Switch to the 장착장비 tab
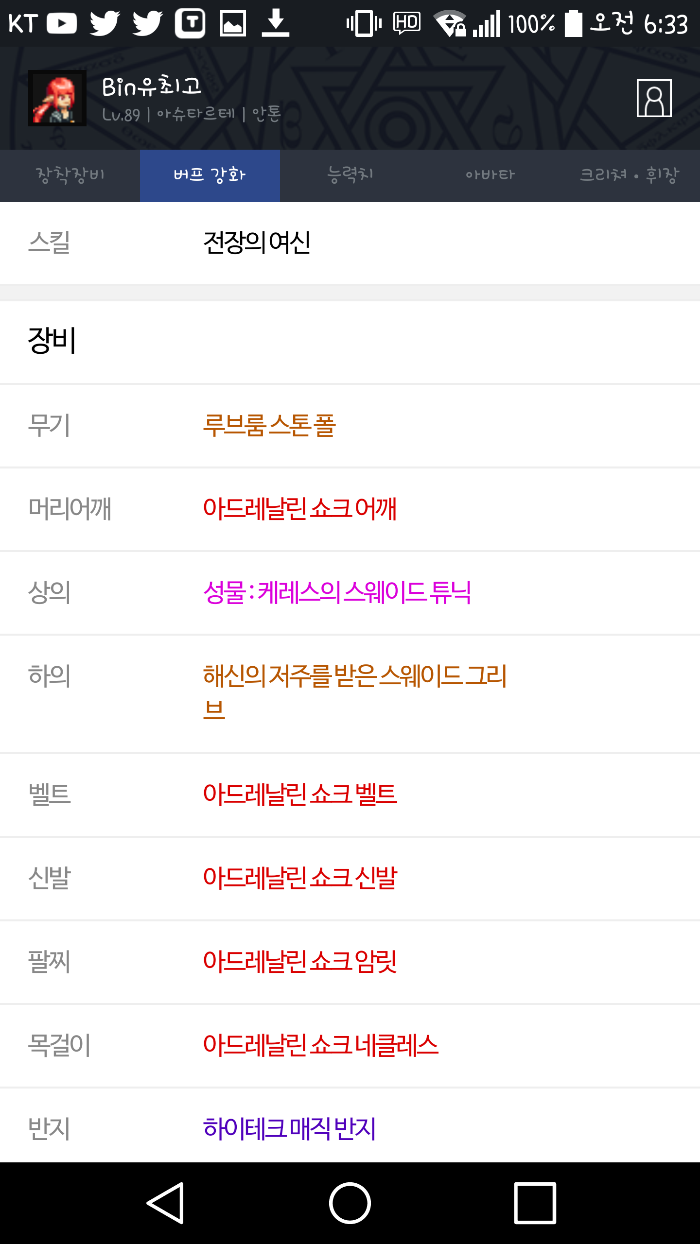The height and width of the screenshot is (1244, 700). (x=70, y=176)
